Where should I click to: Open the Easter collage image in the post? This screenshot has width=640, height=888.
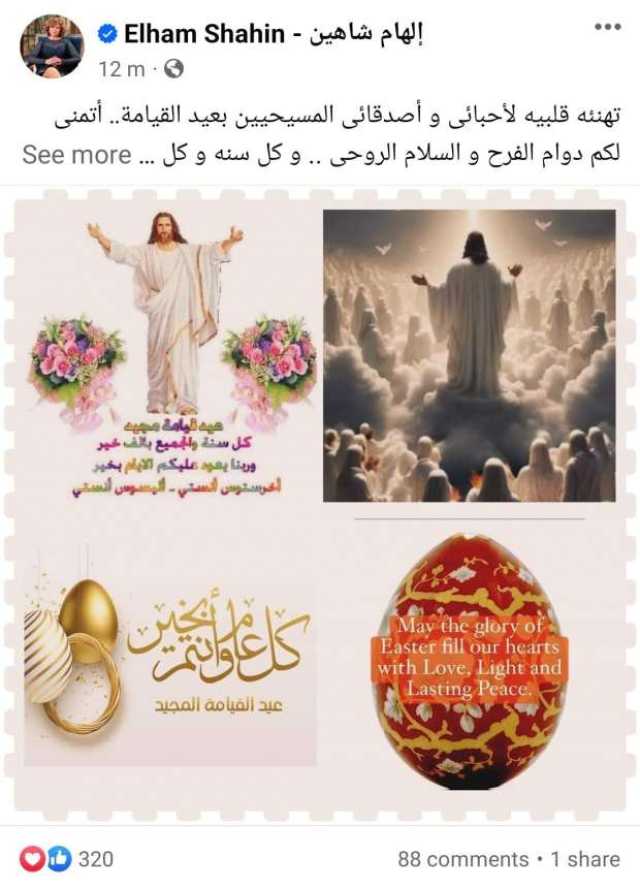click(320, 500)
